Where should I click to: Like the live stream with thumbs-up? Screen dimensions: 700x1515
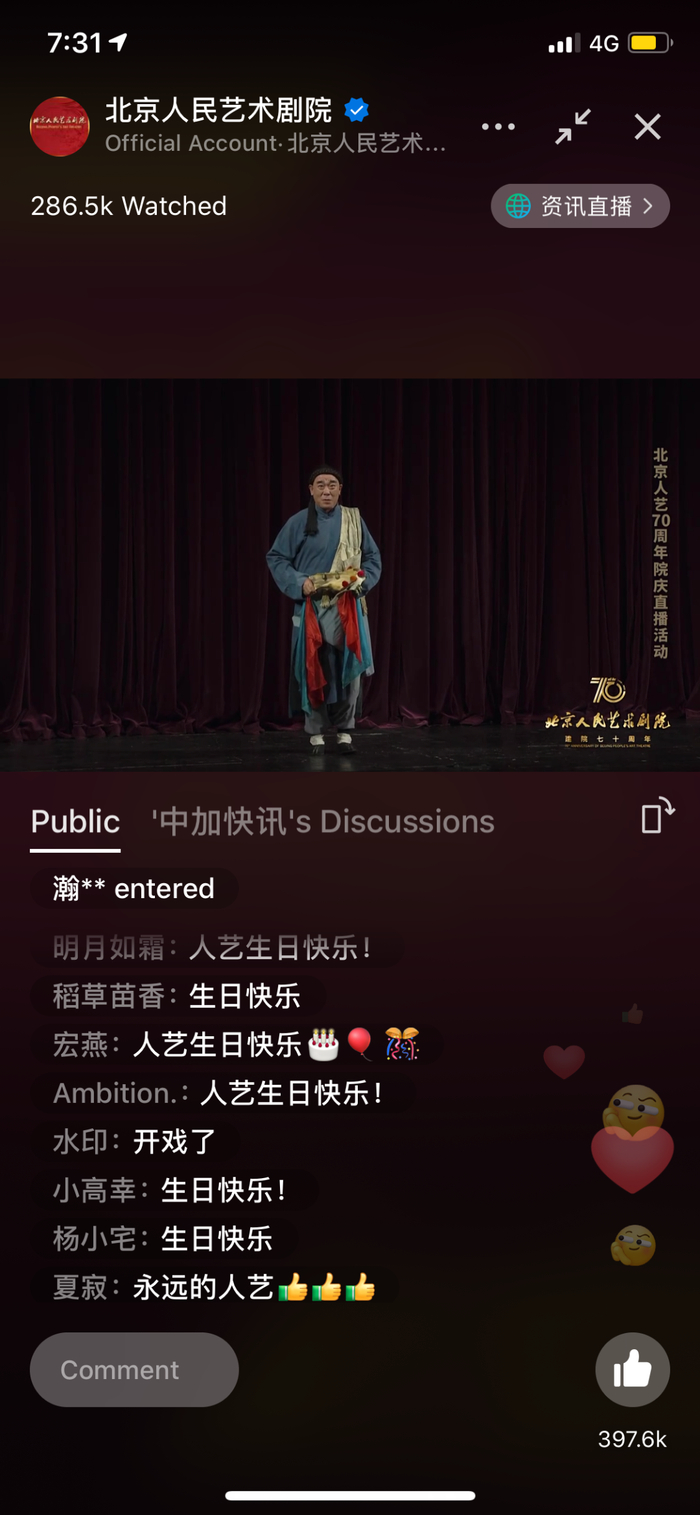(x=632, y=1370)
